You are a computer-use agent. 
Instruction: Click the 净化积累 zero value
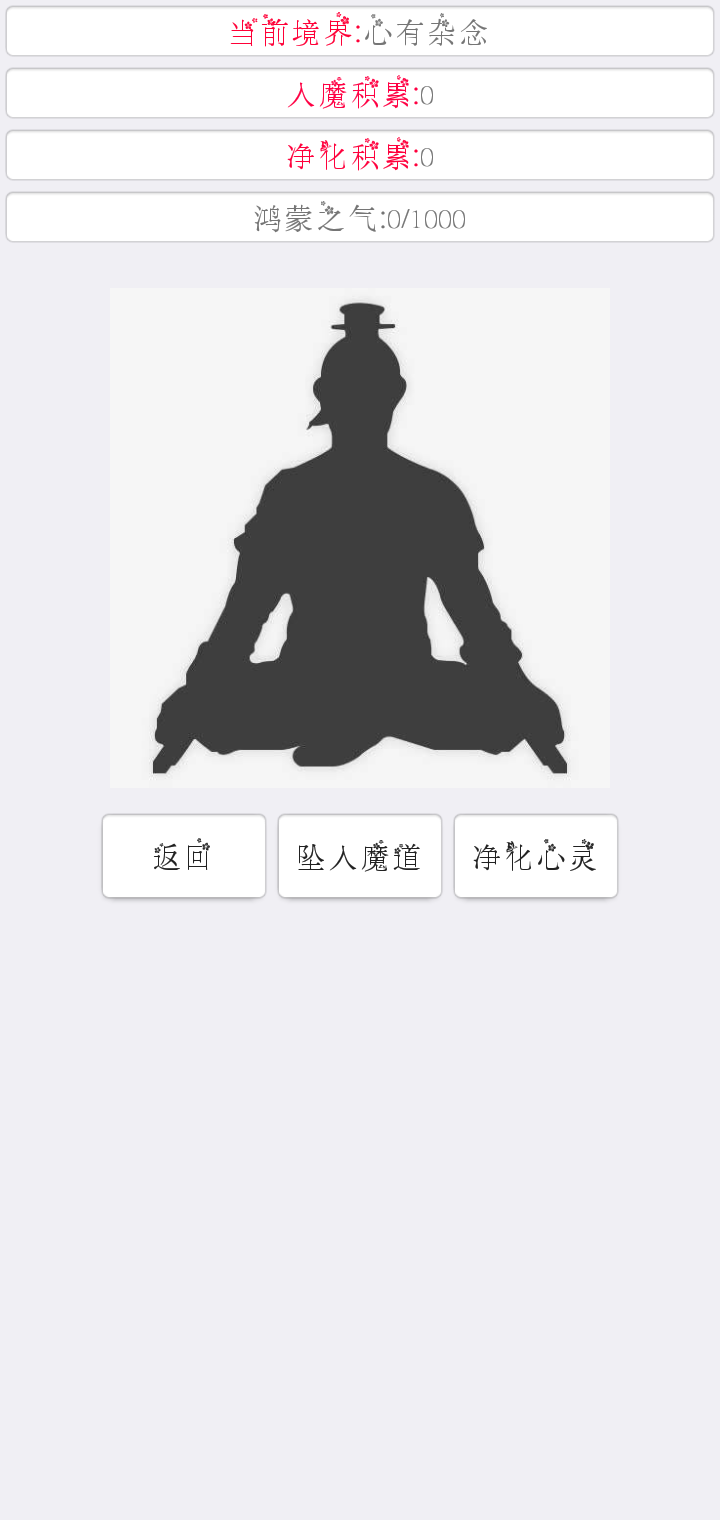tap(428, 157)
